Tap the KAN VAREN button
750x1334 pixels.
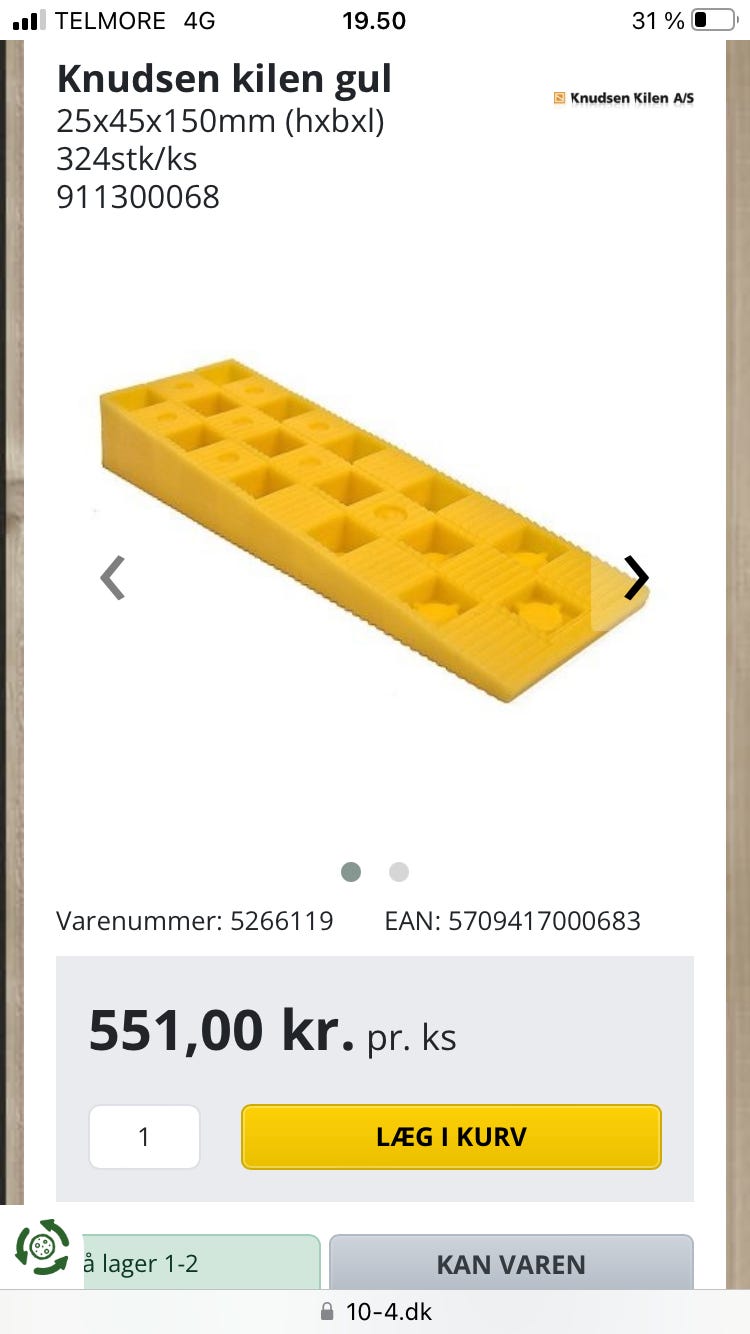511,1263
